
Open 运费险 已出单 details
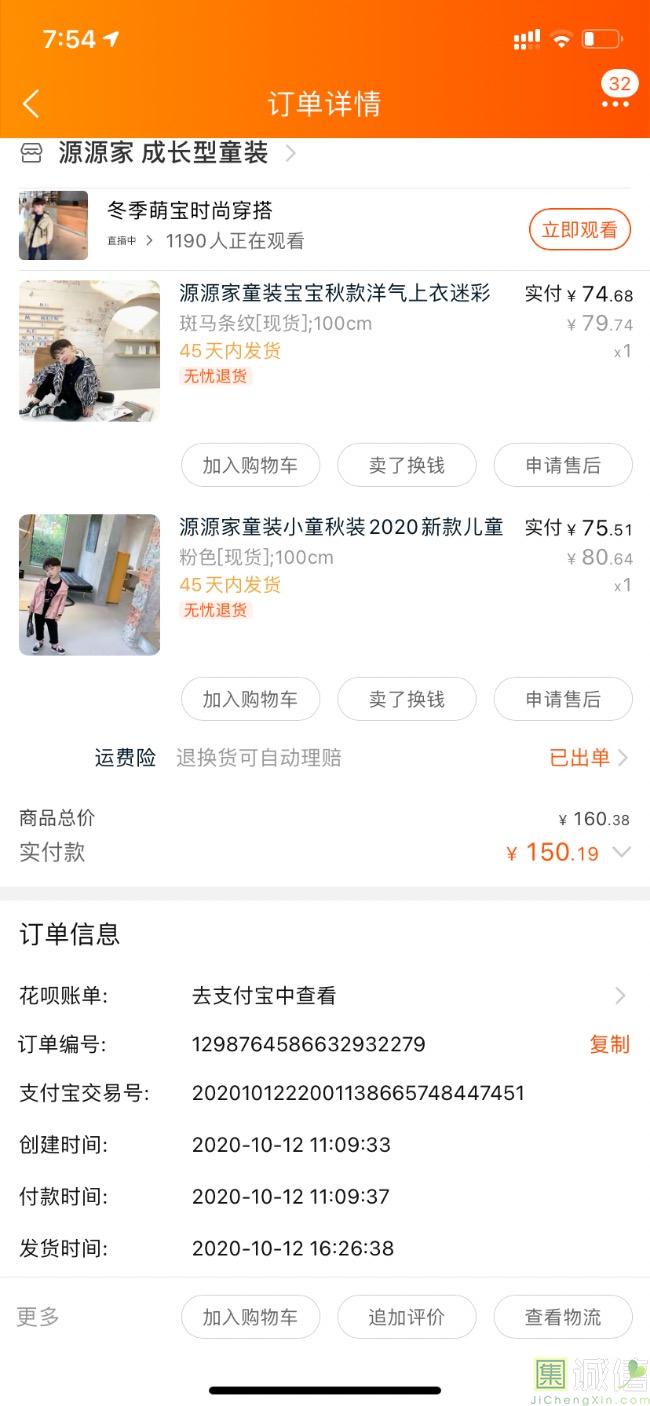(588, 758)
